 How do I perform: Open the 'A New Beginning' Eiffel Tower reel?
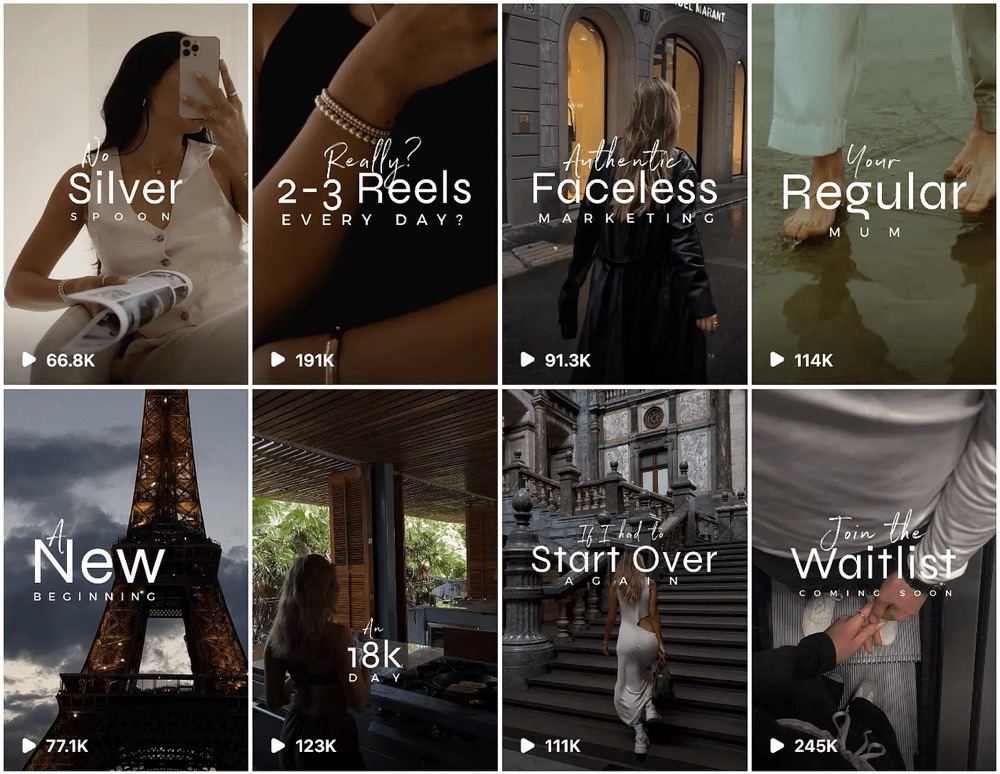click(x=125, y=580)
